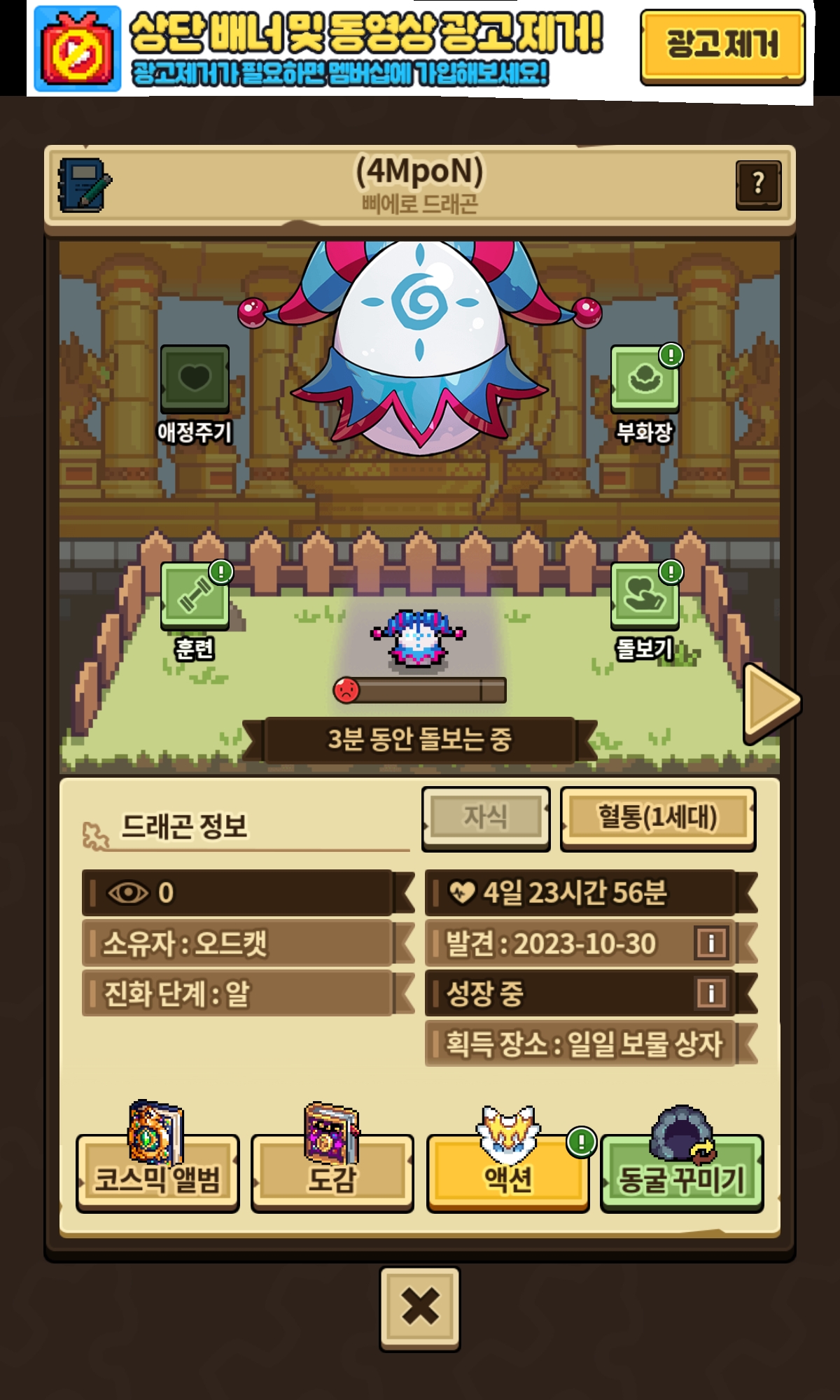Open the 혈통(1세대) lineage tab

coord(657,817)
